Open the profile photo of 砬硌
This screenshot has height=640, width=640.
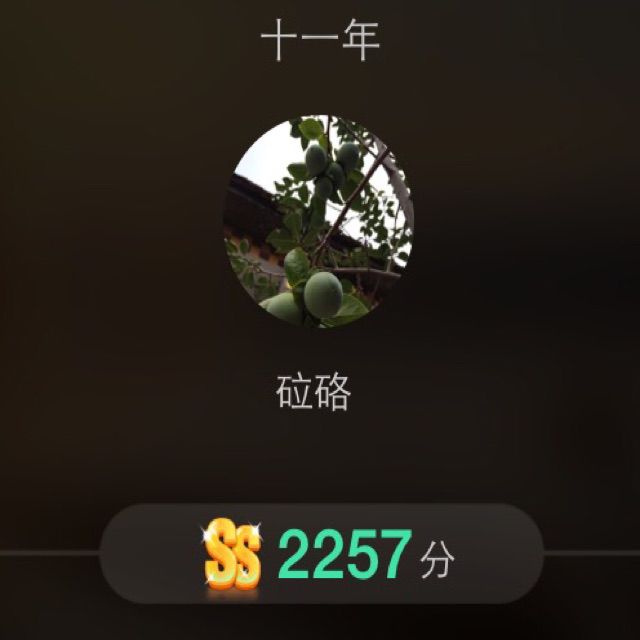[319, 222]
